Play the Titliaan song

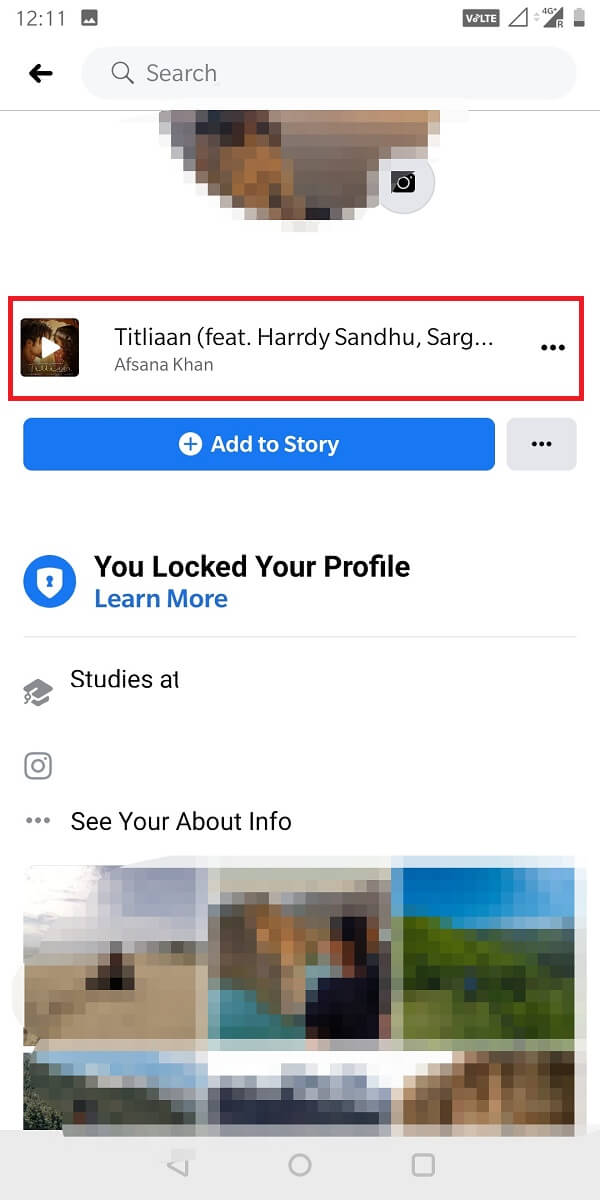[x=49, y=347]
